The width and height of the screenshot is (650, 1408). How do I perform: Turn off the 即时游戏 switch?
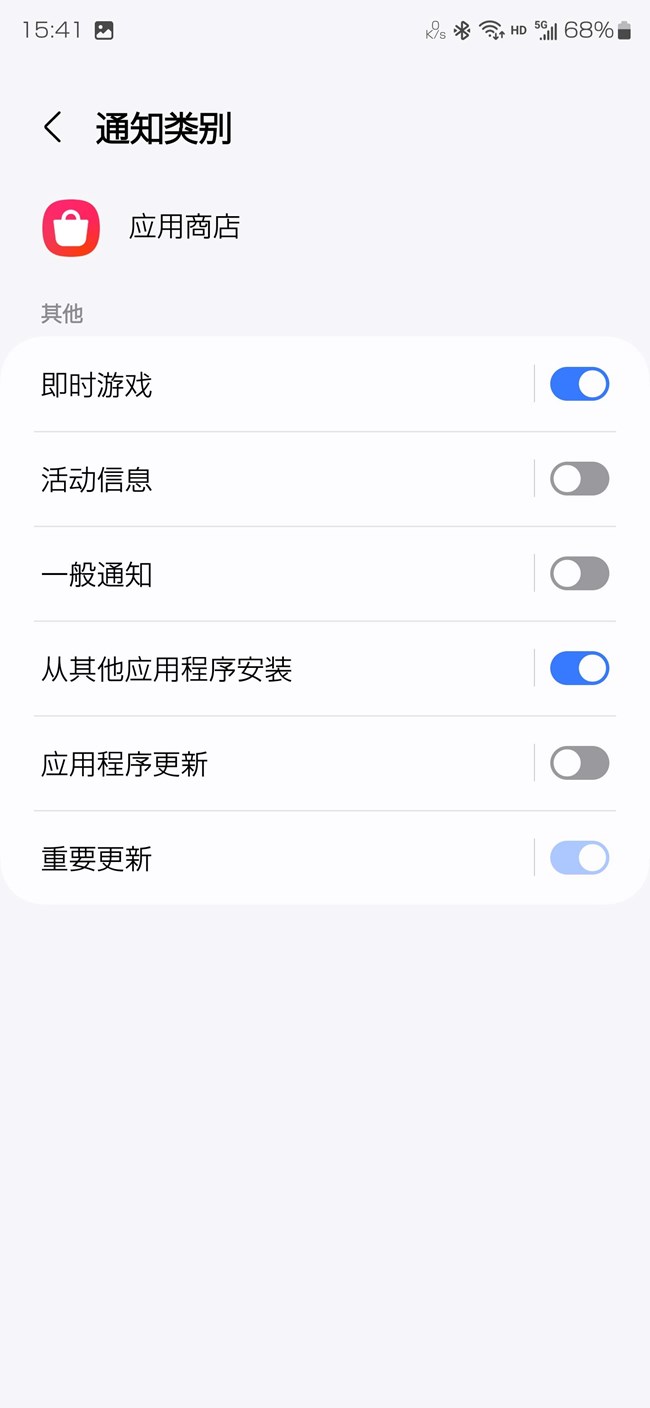tap(579, 384)
